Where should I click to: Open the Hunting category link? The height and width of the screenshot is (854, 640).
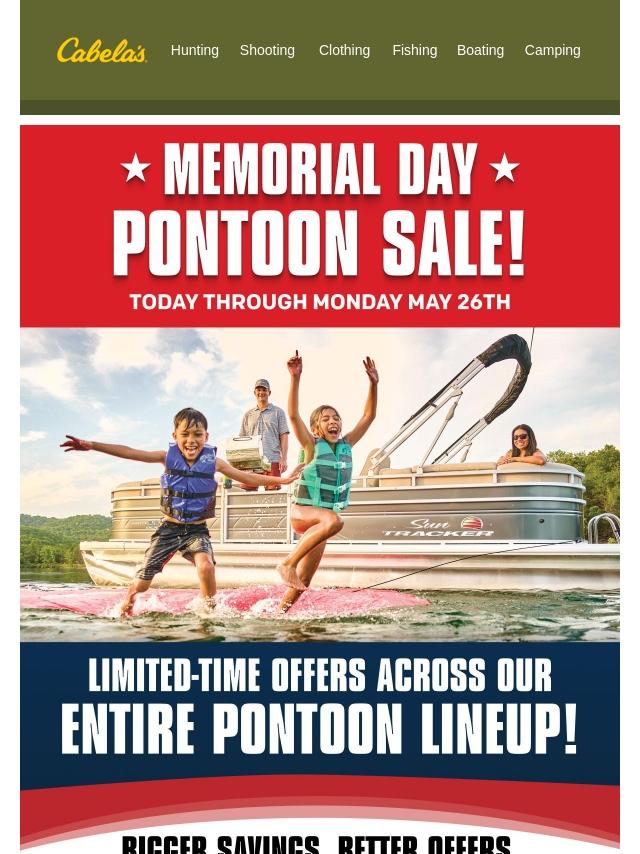[x=194, y=50]
